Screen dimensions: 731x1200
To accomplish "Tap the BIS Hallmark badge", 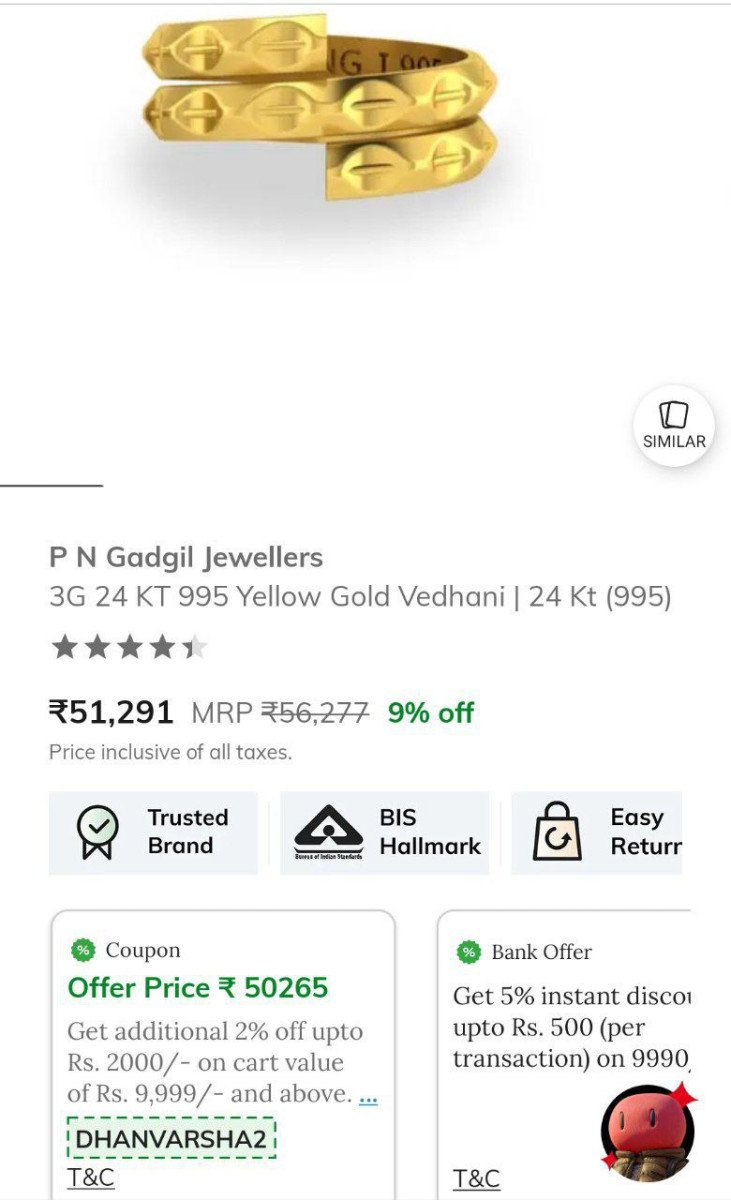I will pos(385,832).
